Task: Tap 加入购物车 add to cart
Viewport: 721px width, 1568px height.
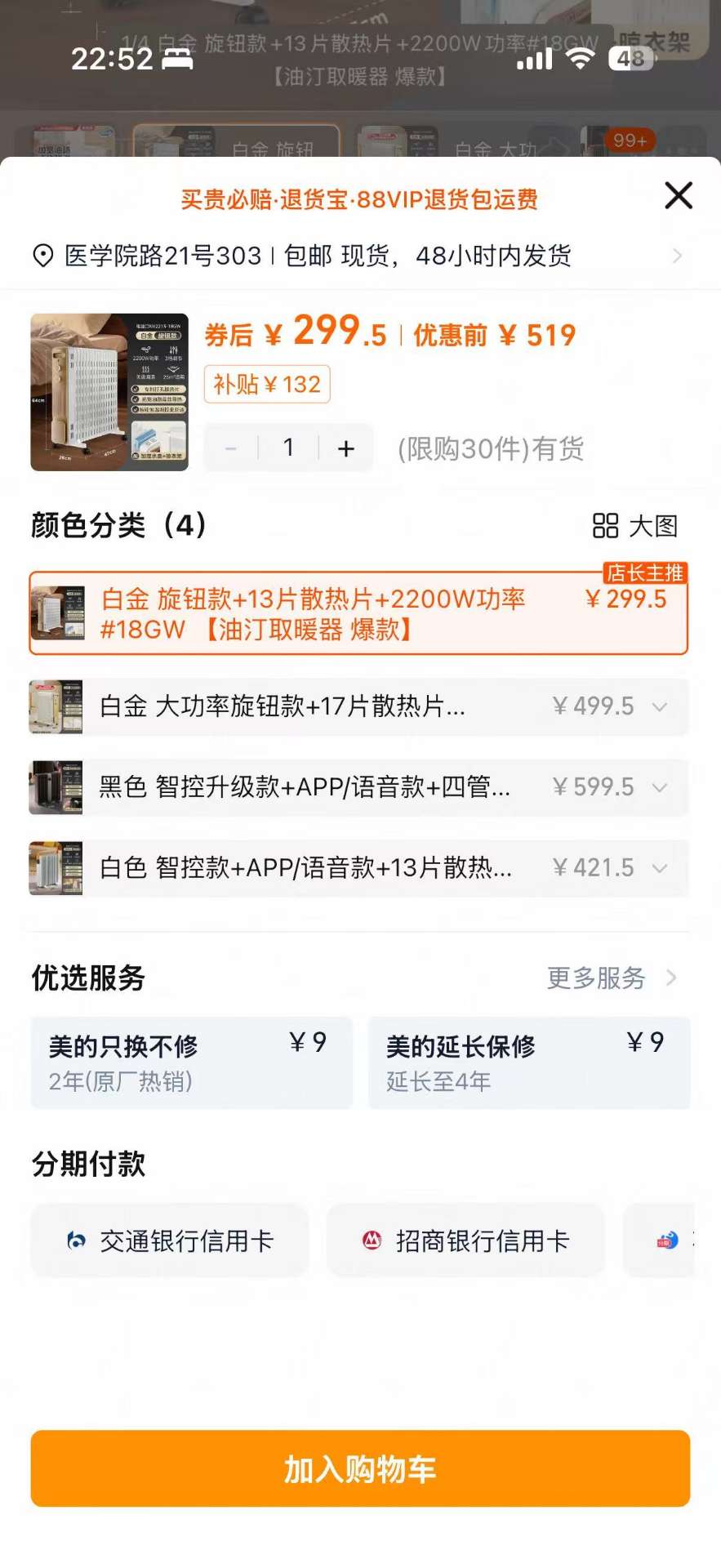Action: point(360,1468)
